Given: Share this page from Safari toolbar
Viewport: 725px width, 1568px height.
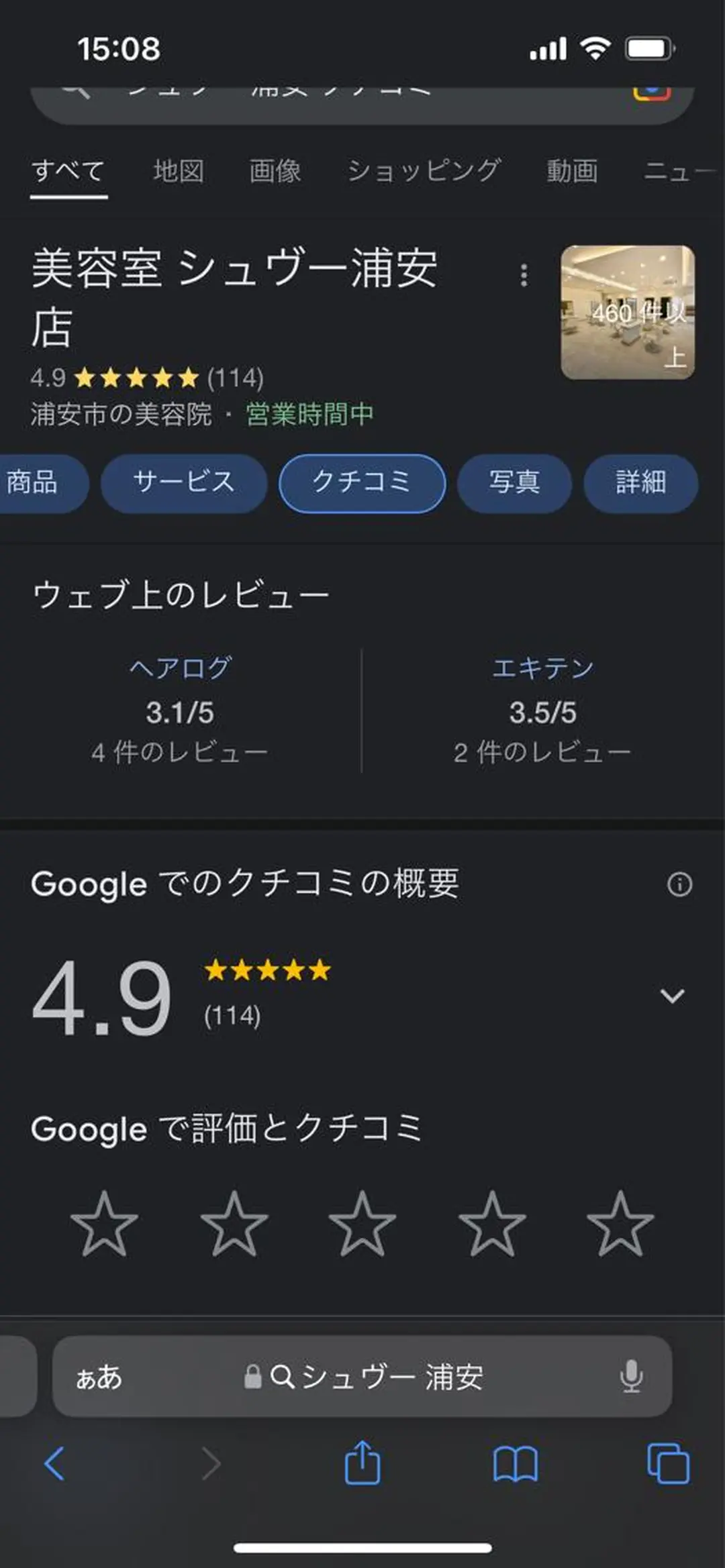Looking at the screenshot, I should point(362,1464).
